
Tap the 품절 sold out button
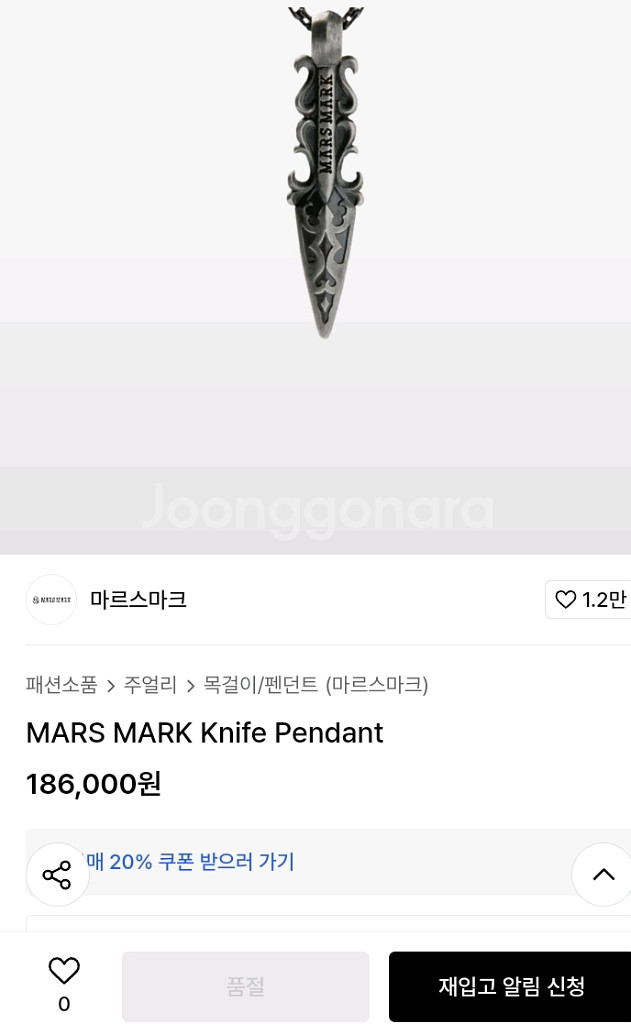tap(245, 987)
